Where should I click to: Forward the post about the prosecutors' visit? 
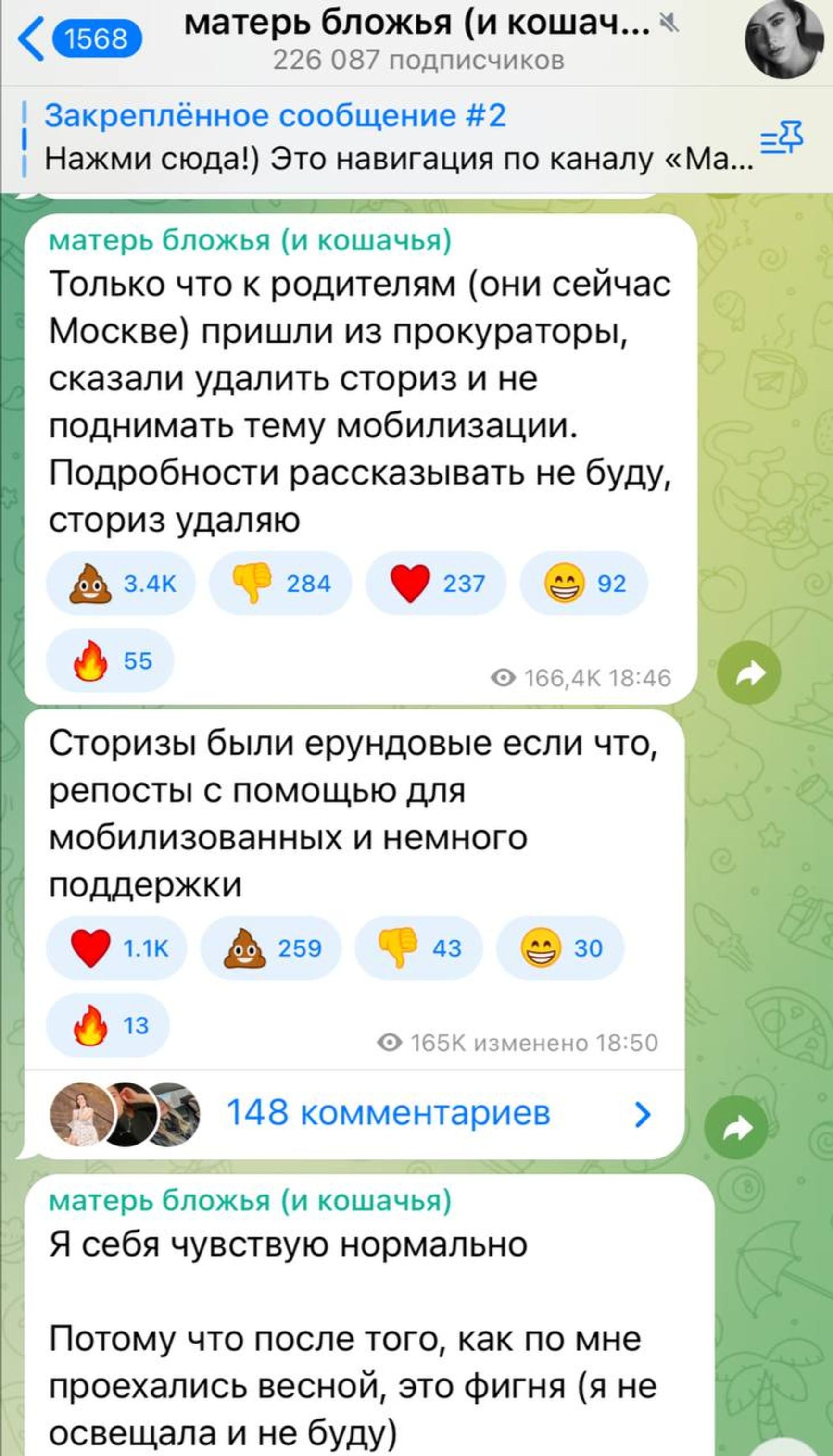(749, 672)
